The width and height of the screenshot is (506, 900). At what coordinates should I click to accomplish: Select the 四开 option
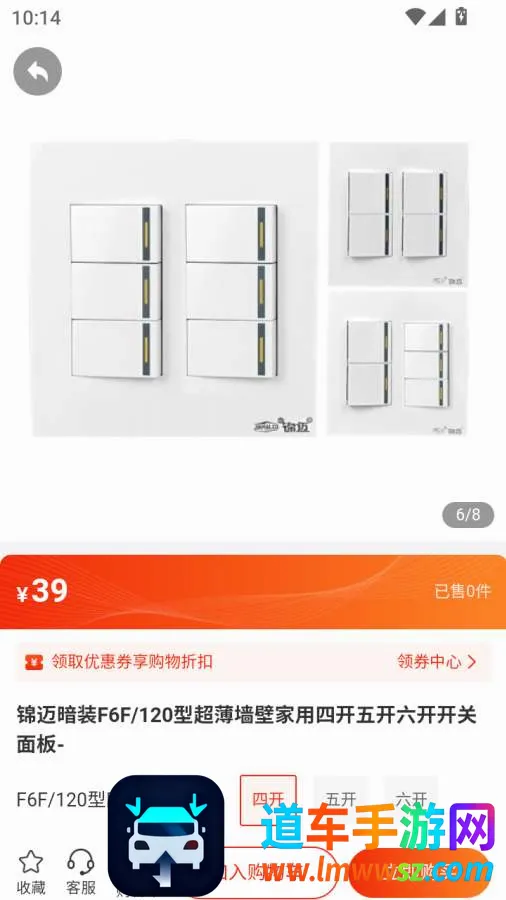268,800
